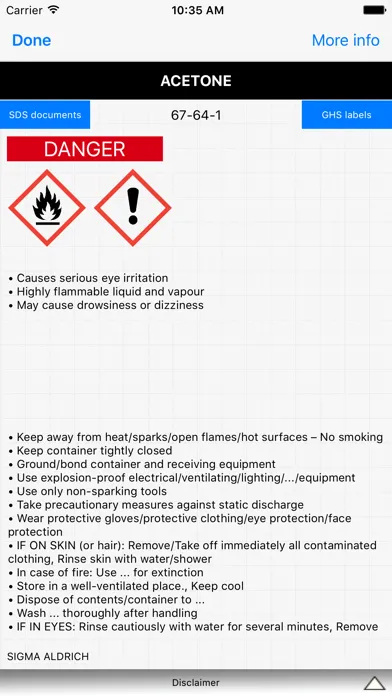Viewport: 392px width, 696px height.
Task: Open the Disclaimer
Action: [x=196, y=683]
